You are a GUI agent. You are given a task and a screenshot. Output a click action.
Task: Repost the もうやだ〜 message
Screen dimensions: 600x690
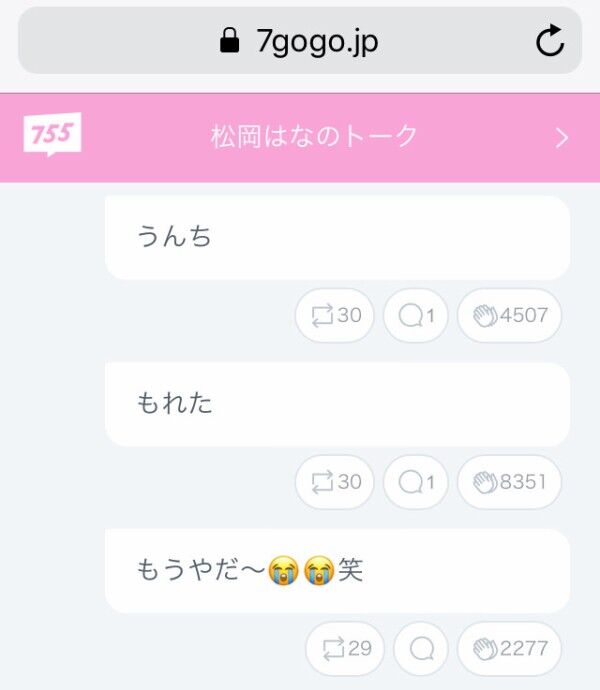click(345, 648)
